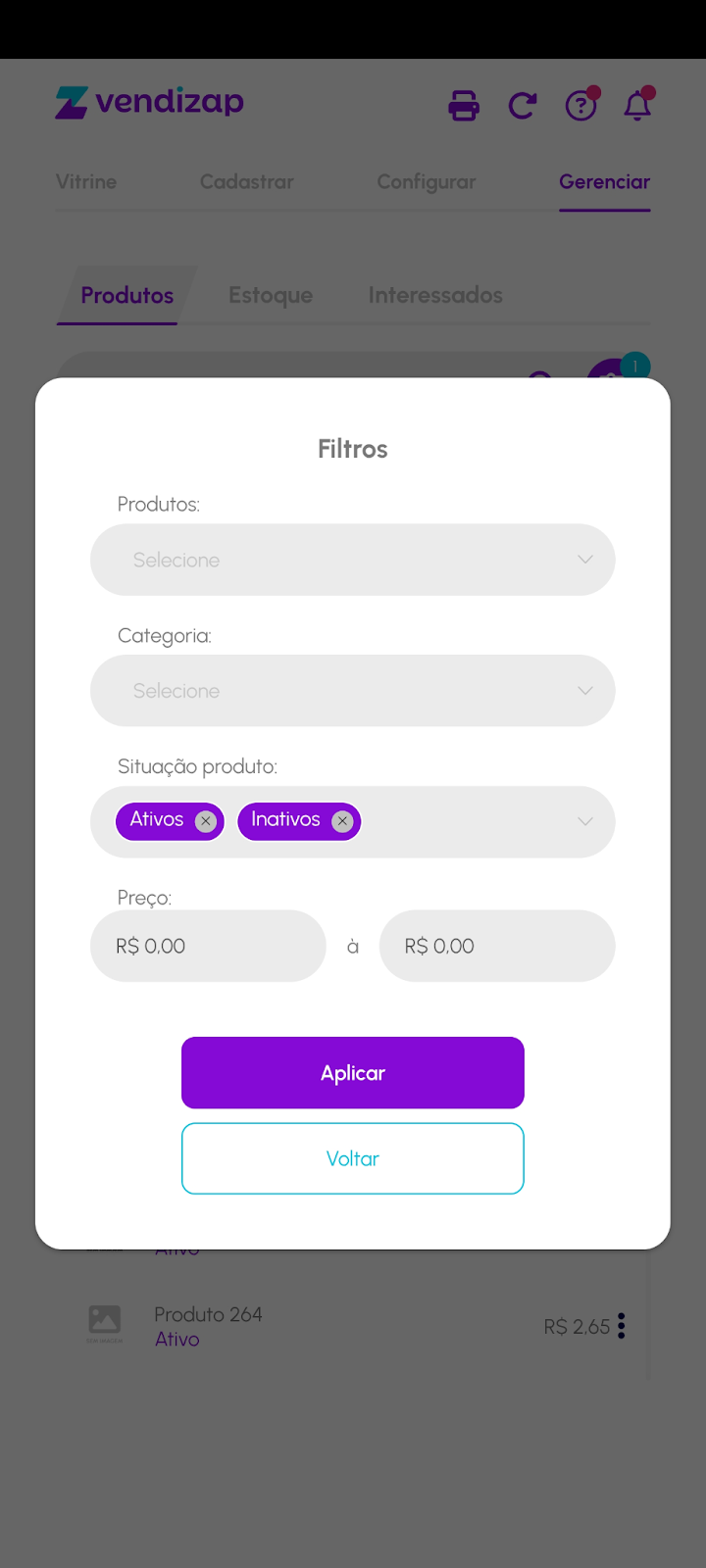Remove the Ativos filter chip
The image size is (706, 1568).
click(x=206, y=821)
